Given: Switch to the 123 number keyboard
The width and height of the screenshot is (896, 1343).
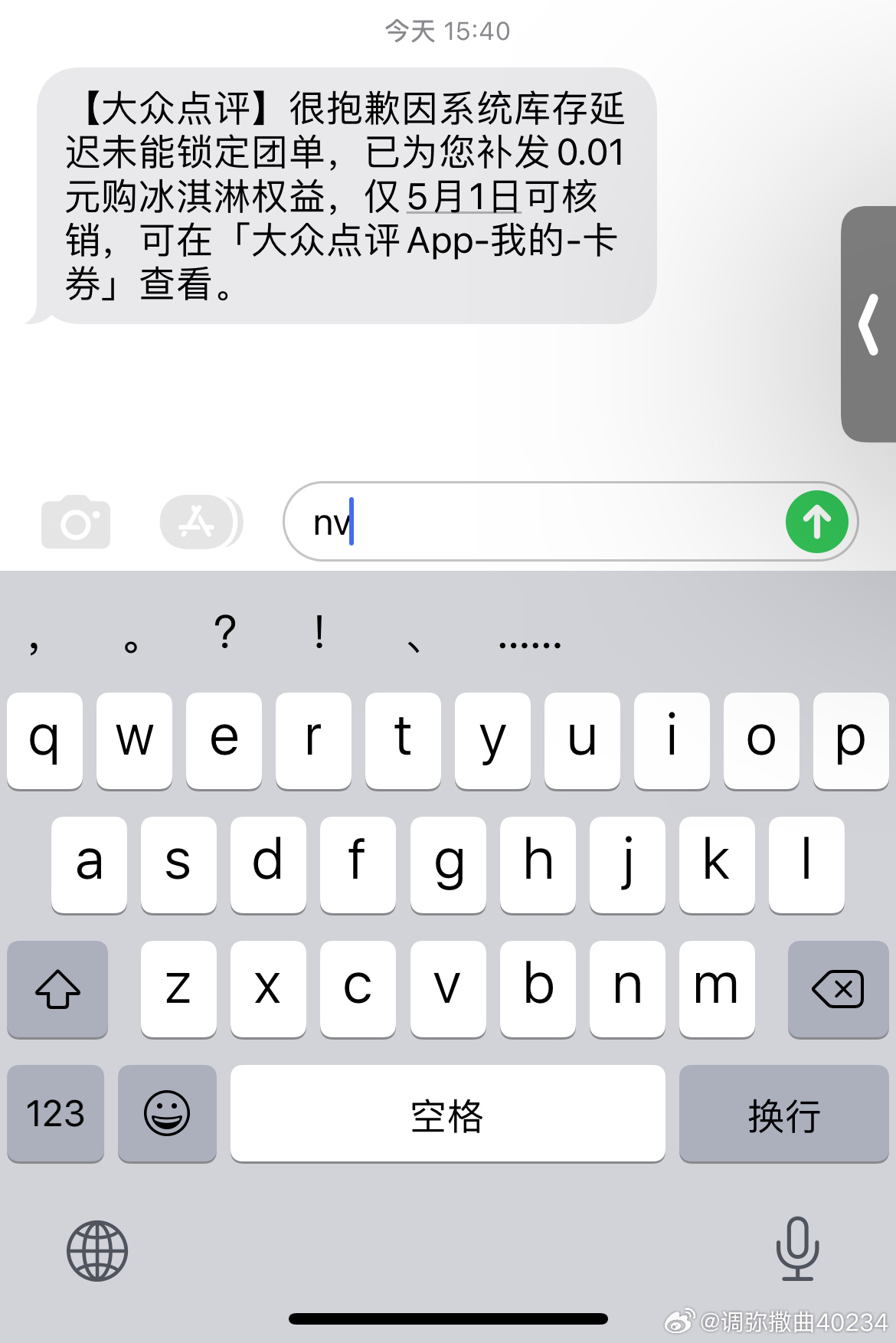Looking at the screenshot, I should [55, 1113].
